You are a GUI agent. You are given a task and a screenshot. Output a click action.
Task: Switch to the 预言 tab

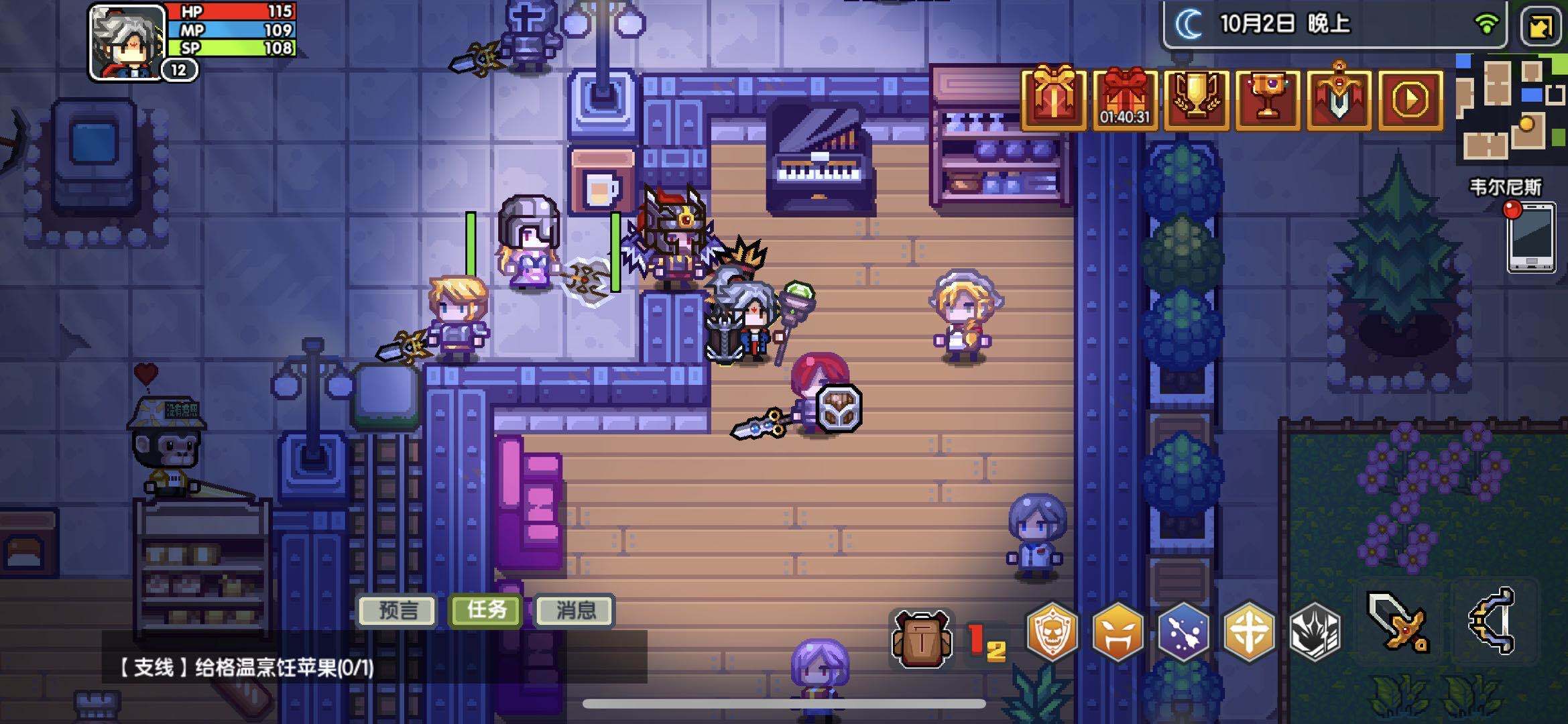coord(398,610)
